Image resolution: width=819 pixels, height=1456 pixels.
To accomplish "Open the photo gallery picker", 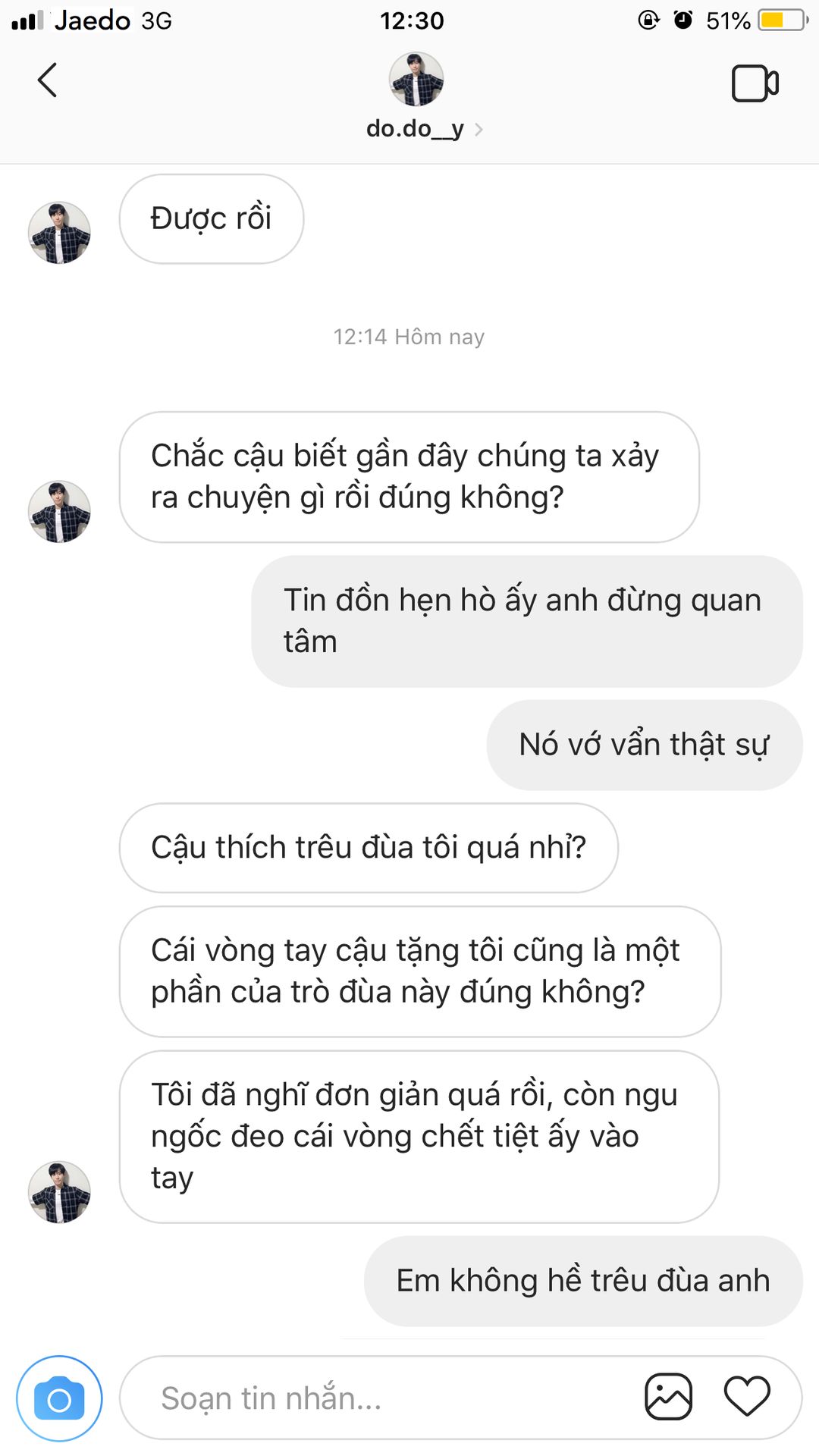I will (668, 1397).
